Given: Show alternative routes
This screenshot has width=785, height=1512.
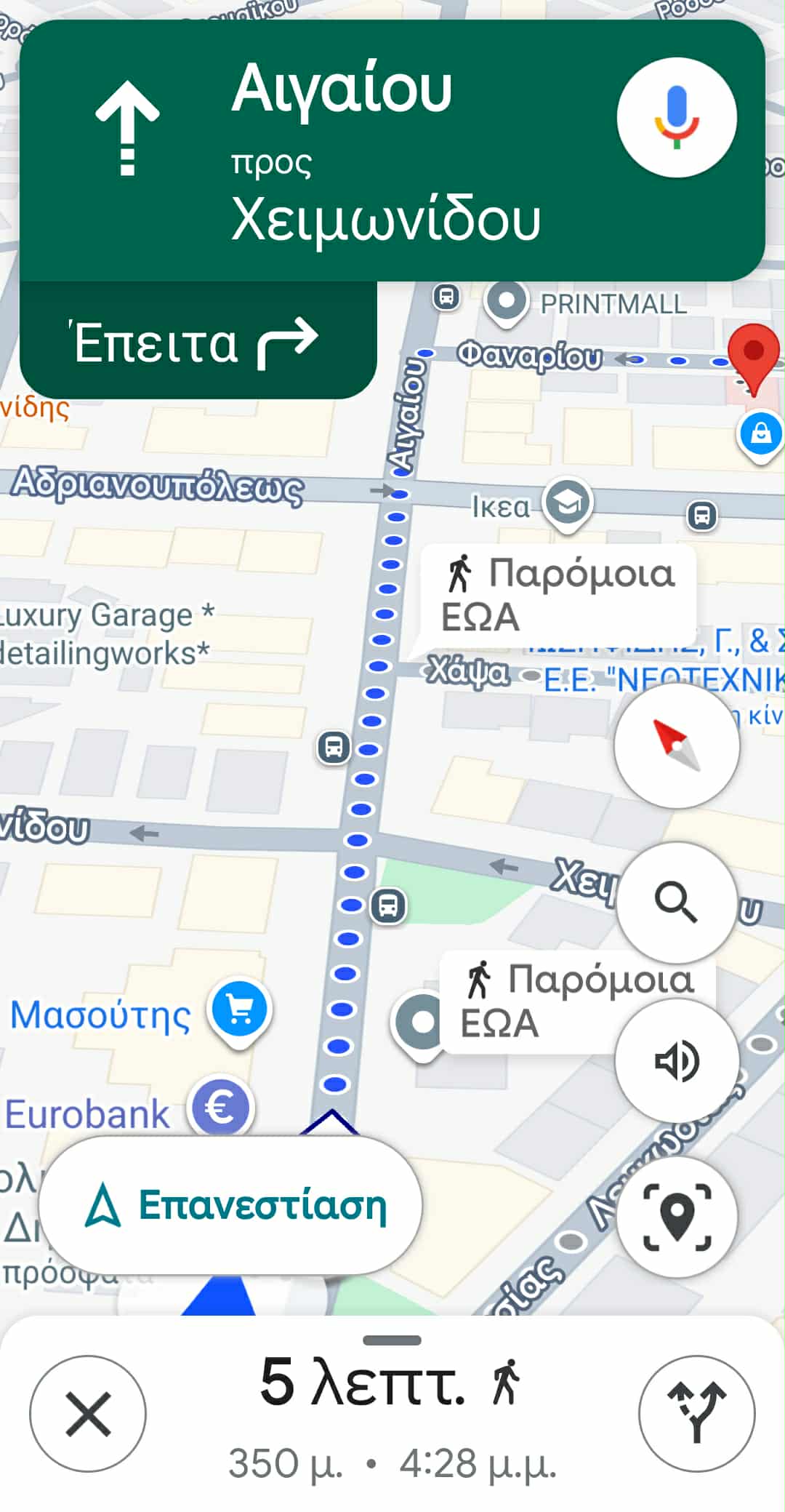Looking at the screenshot, I should [696, 1414].
